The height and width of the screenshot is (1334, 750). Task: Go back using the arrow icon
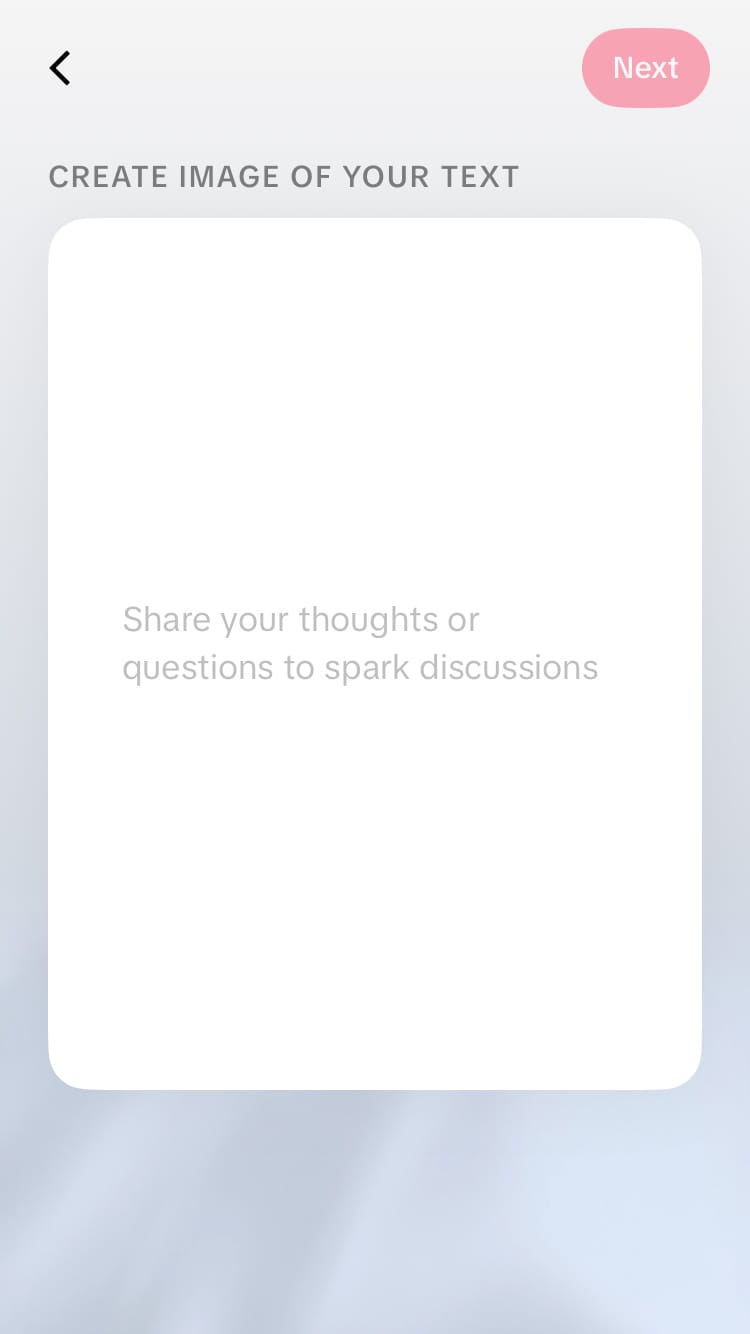point(60,68)
